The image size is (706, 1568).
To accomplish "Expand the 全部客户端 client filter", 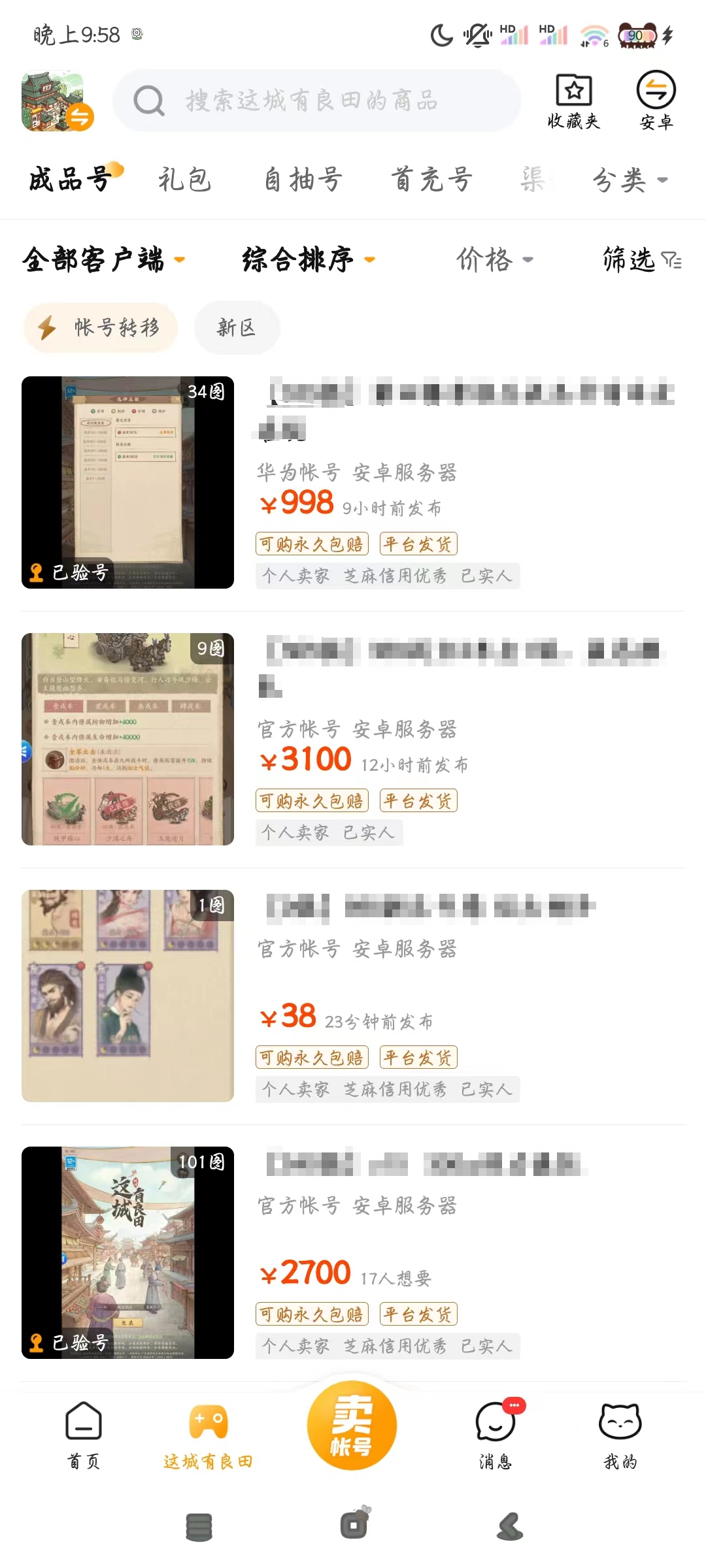I will coord(104,259).
